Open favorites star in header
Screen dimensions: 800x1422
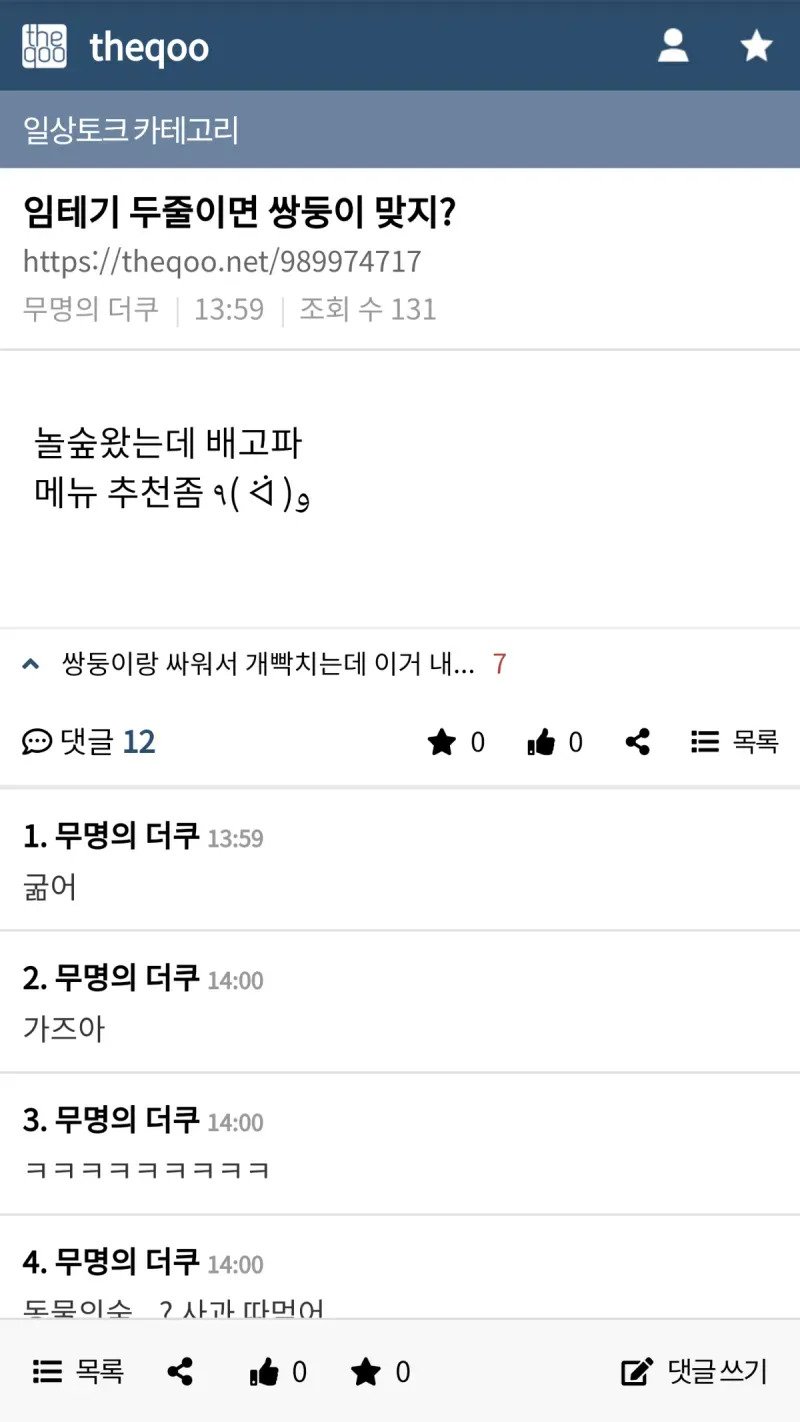(x=756, y=46)
